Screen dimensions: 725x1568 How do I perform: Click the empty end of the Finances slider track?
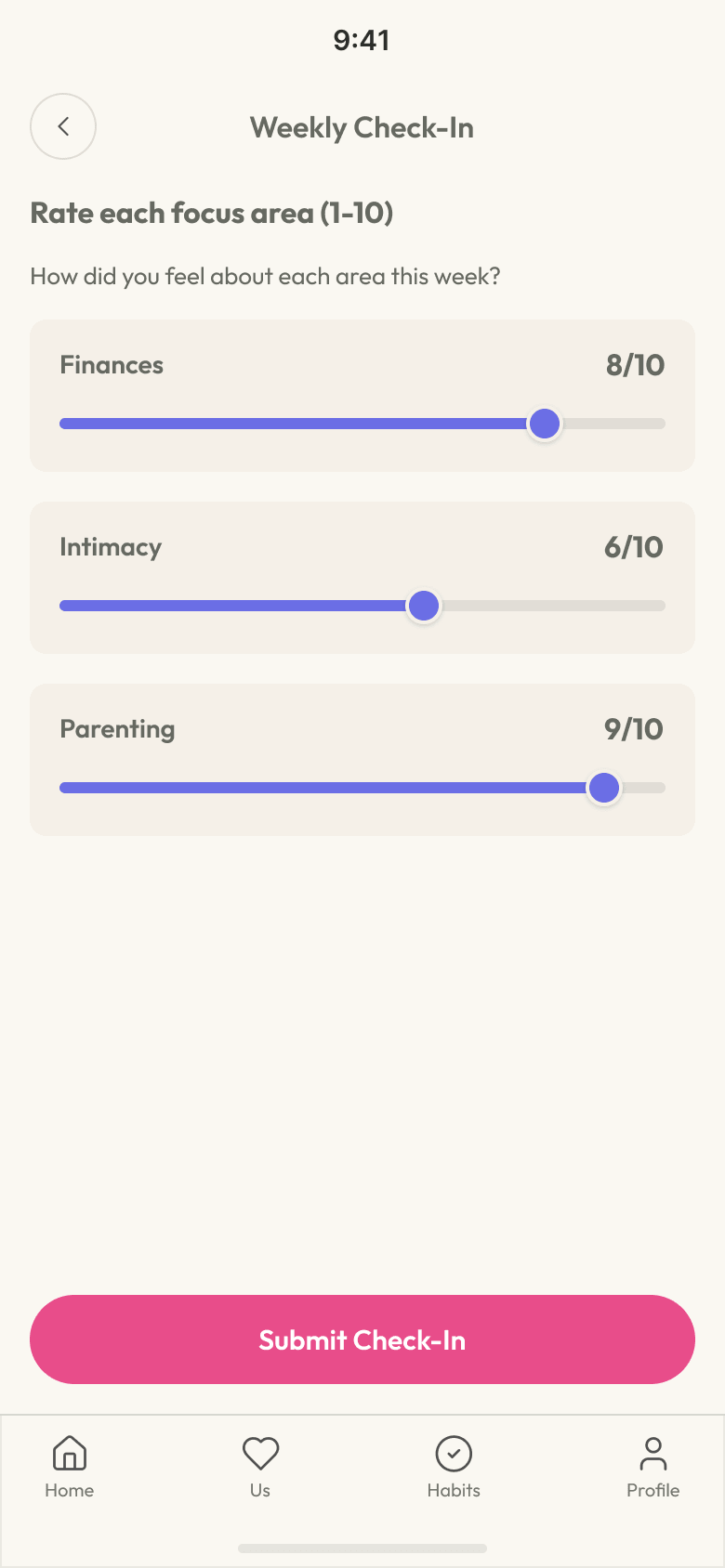(x=618, y=424)
